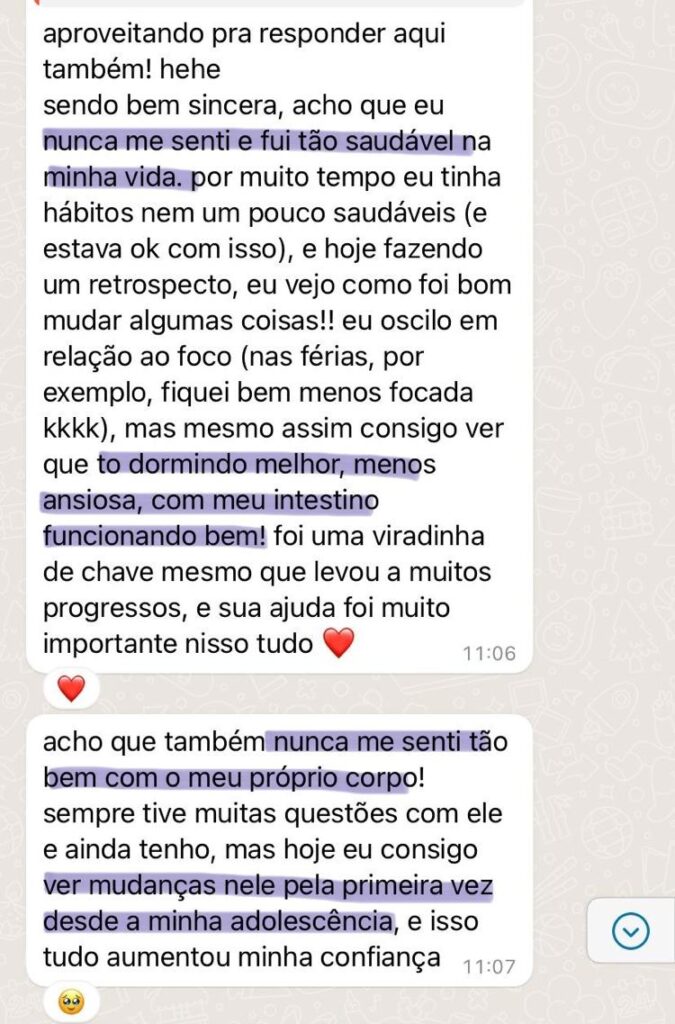
Task: Open the emoji reaction under the 11:07 message
Action: tap(71, 1001)
